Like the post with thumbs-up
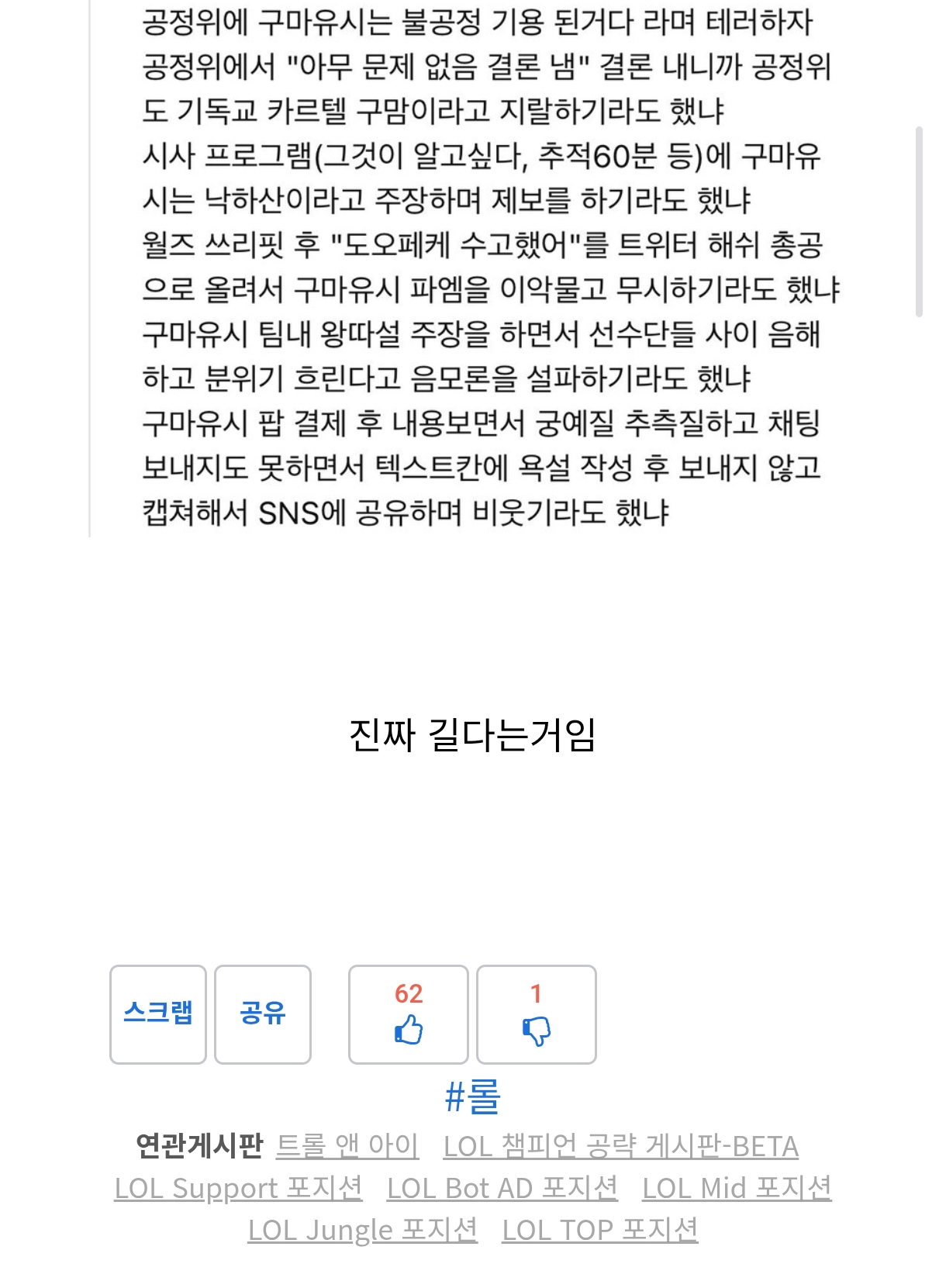Viewport: 946px width, 1288px height. (x=409, y=1014)
